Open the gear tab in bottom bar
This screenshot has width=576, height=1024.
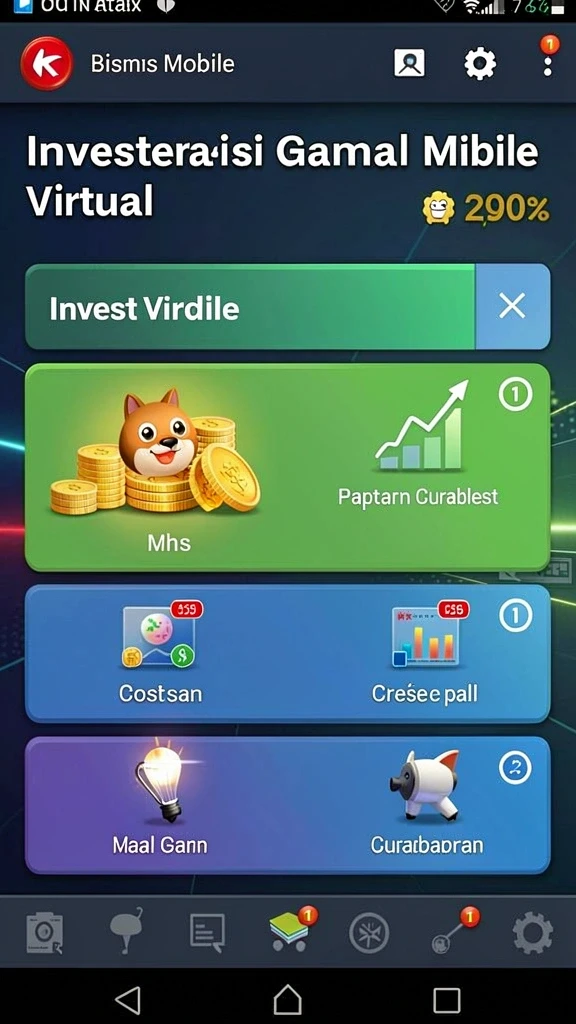533,933
